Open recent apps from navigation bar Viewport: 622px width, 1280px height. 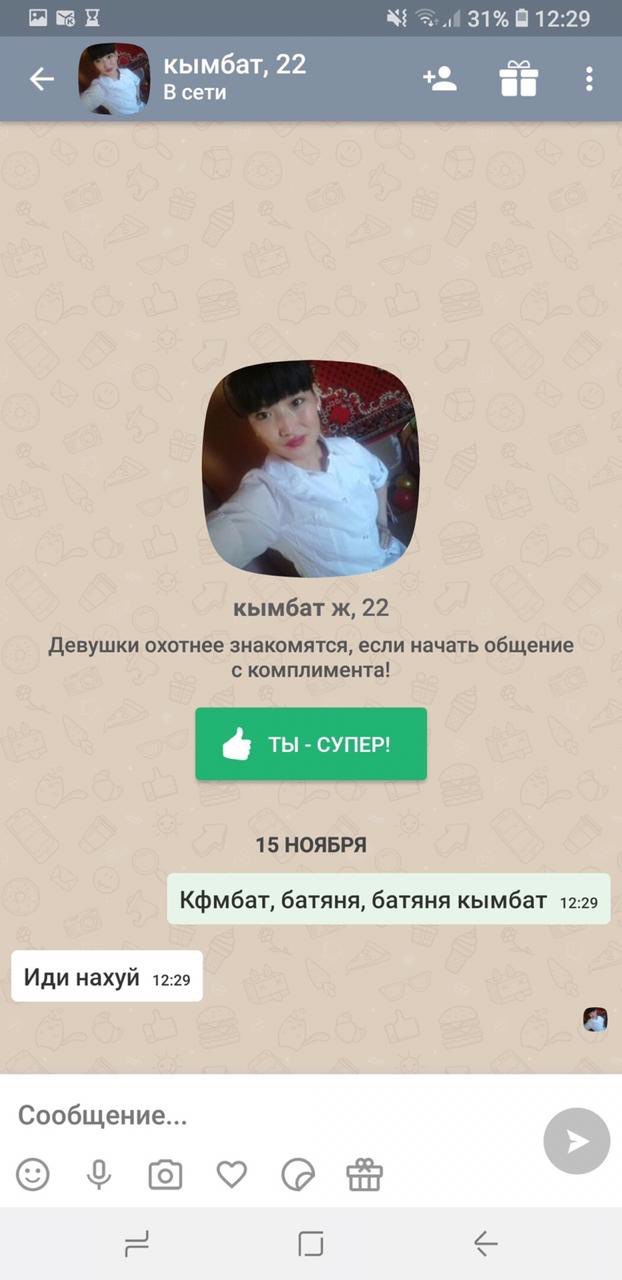click(x=137, y=1243)
